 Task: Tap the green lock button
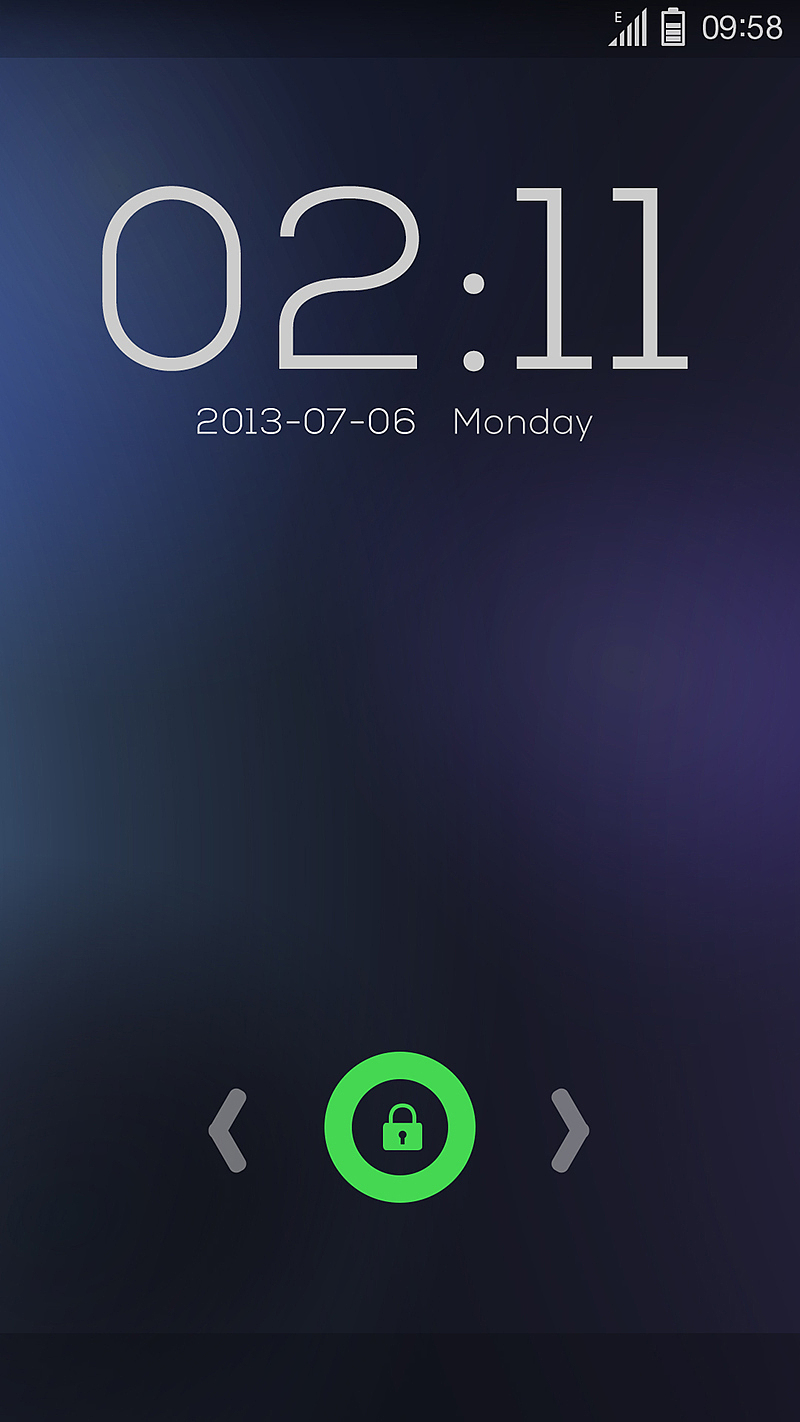(400, 1127)
